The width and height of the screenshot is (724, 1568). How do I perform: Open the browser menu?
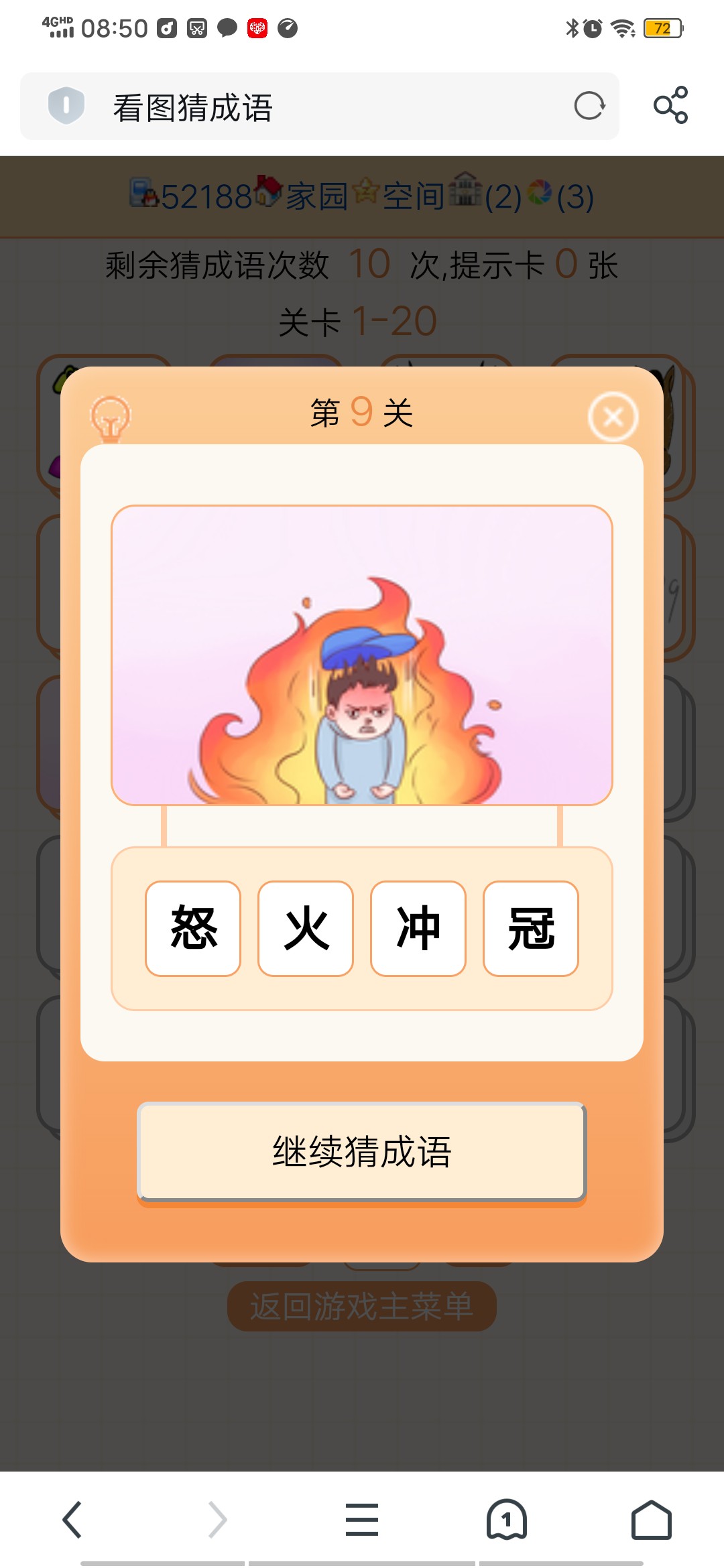pyautogui.click(x=362, y=1519)
